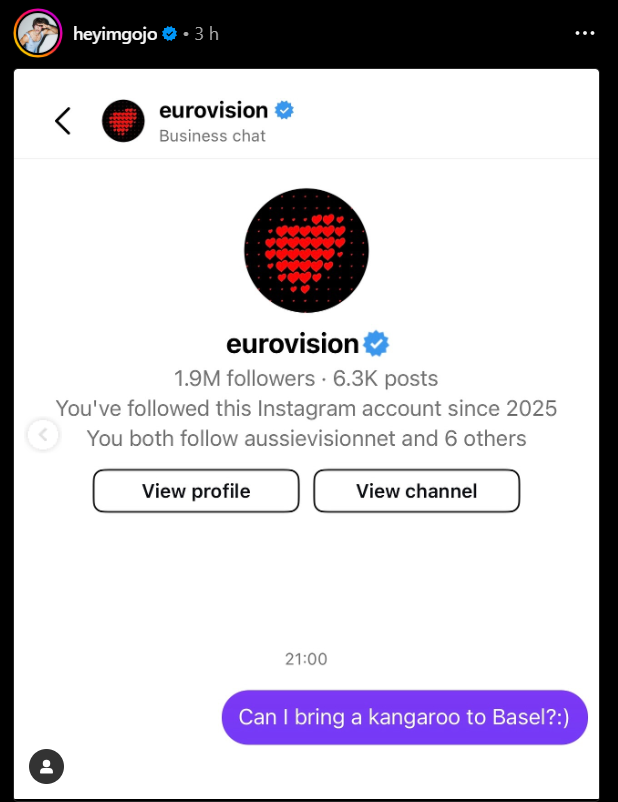Open the story's three-dot overflow menu
The width and height of the screenshot is (618, 802).
(585, 33)
